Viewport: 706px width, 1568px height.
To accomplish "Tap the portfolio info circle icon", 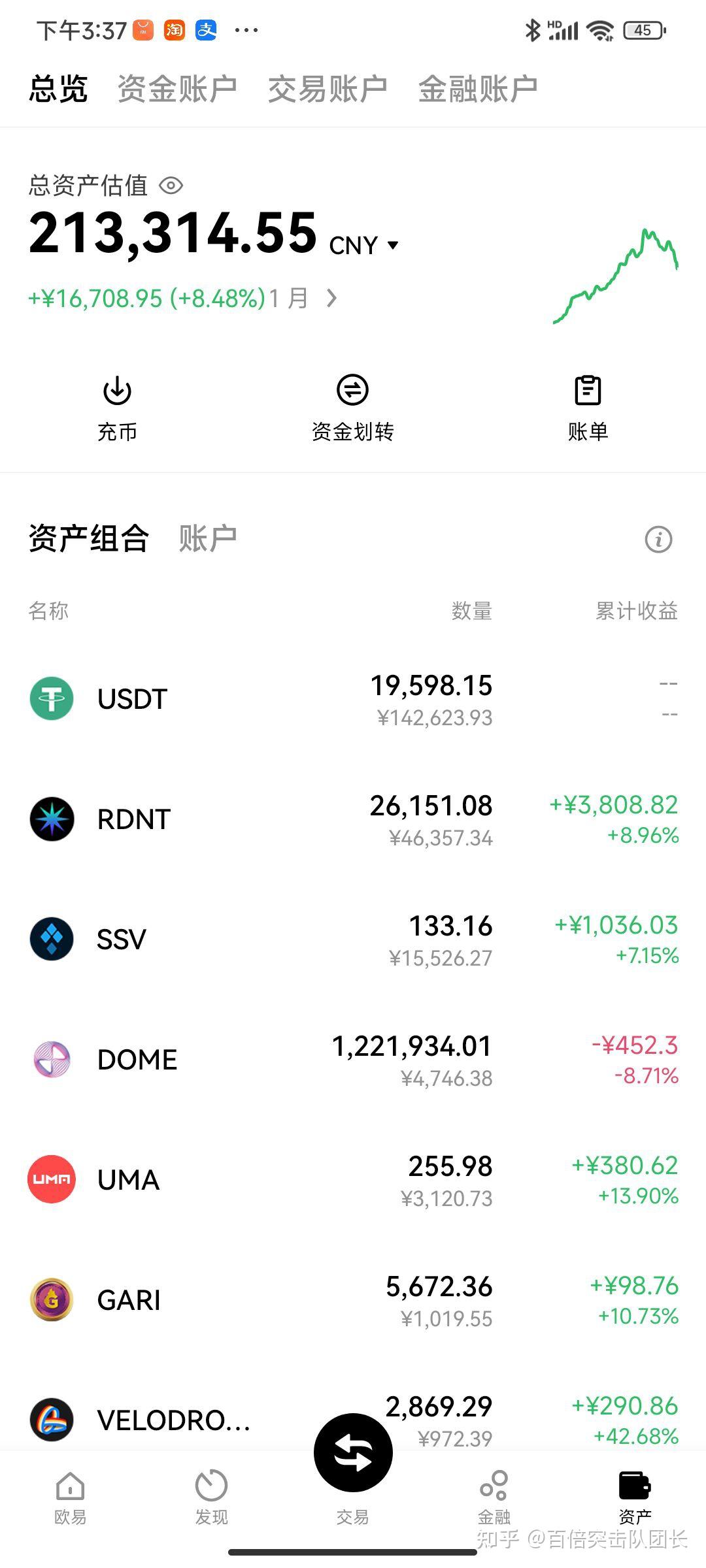I will click(x=660, y=539).
